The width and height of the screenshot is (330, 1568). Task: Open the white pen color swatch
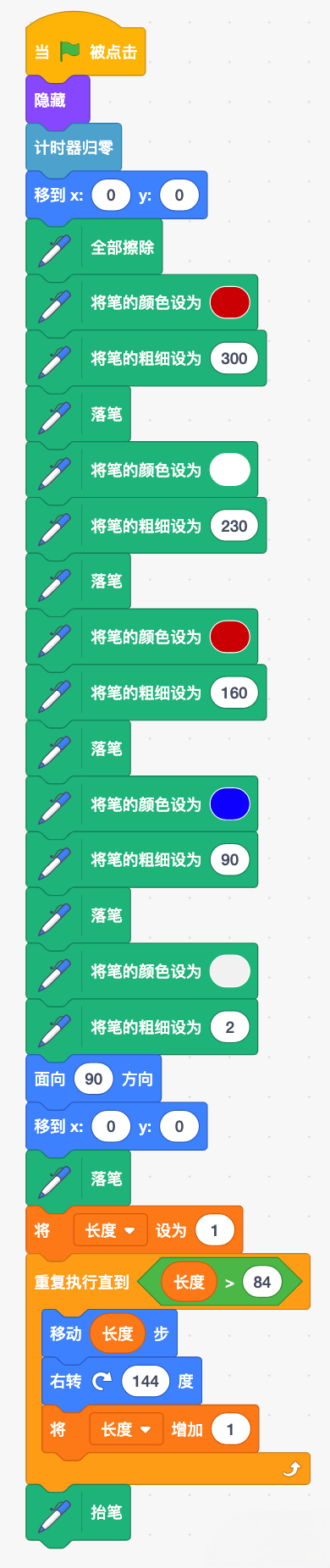coord(229,469)
